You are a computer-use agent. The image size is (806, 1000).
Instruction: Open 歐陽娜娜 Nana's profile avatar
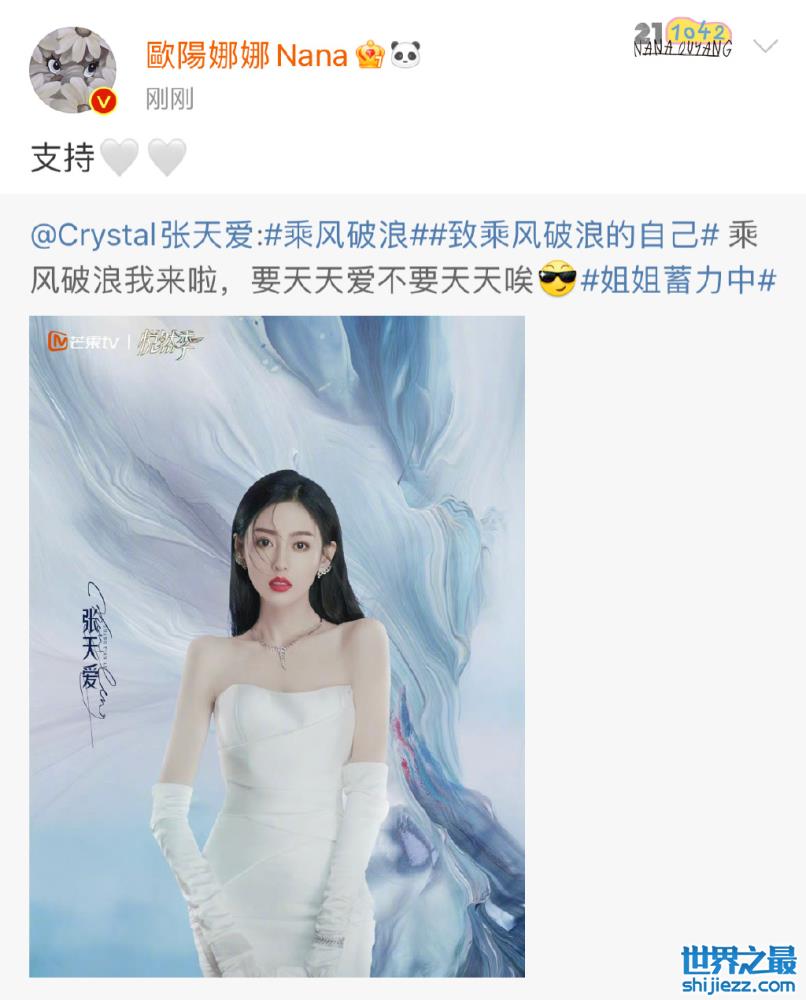pyautogui.click(x=72, y=69)
